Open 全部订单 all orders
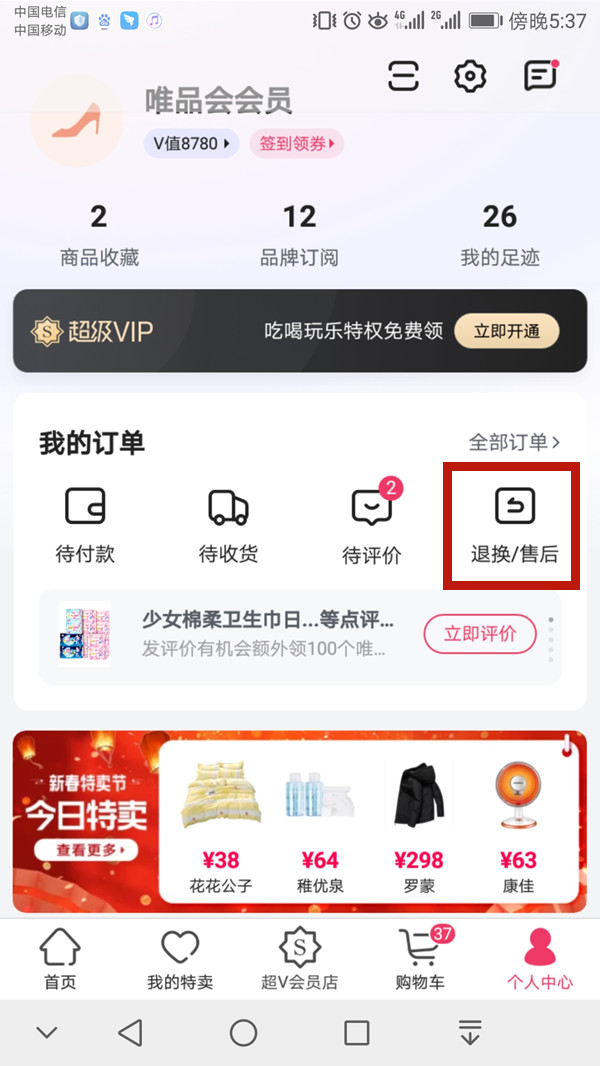Screen dimensions: 600x1066 point(514,441)
